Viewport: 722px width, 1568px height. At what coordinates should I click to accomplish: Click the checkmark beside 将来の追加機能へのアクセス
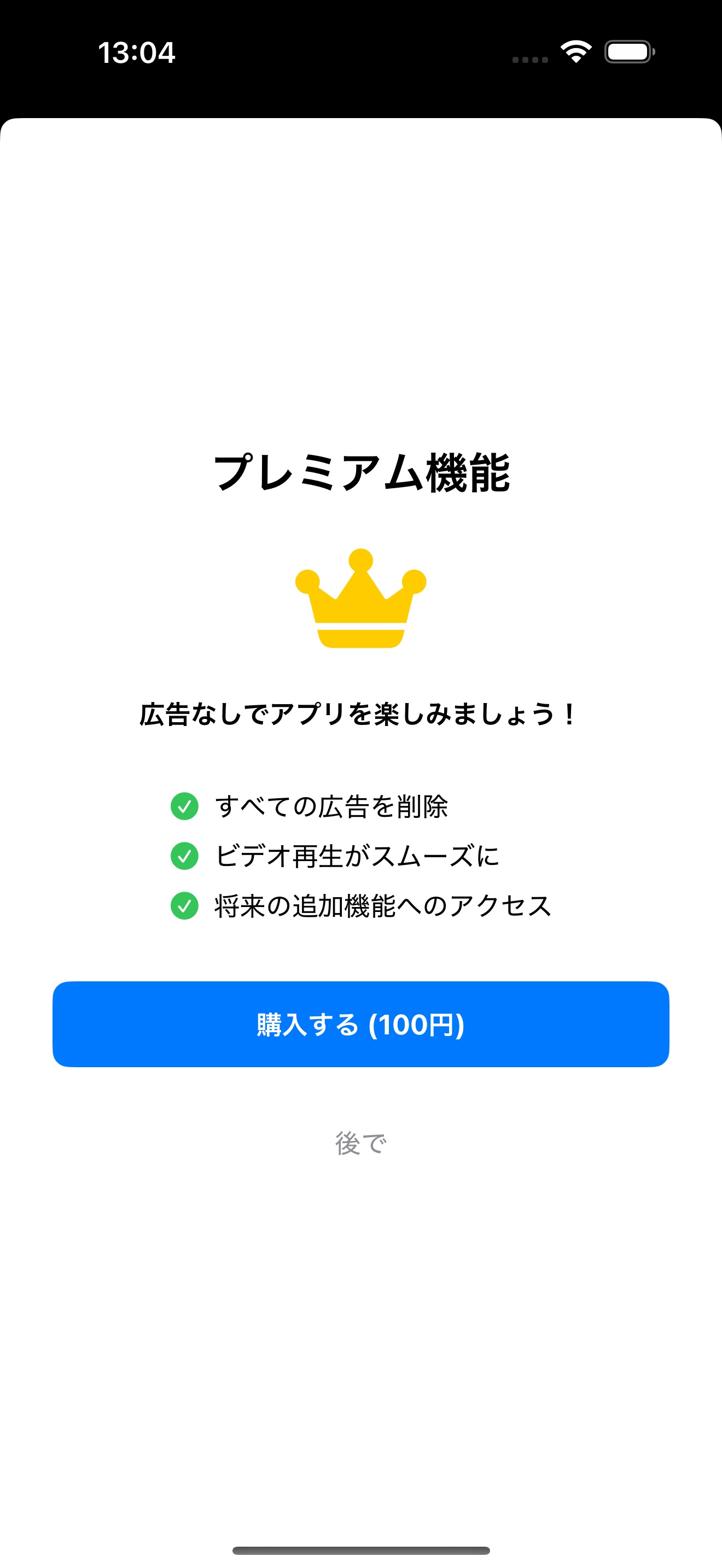pyautogui.click(x=184, y=908)
